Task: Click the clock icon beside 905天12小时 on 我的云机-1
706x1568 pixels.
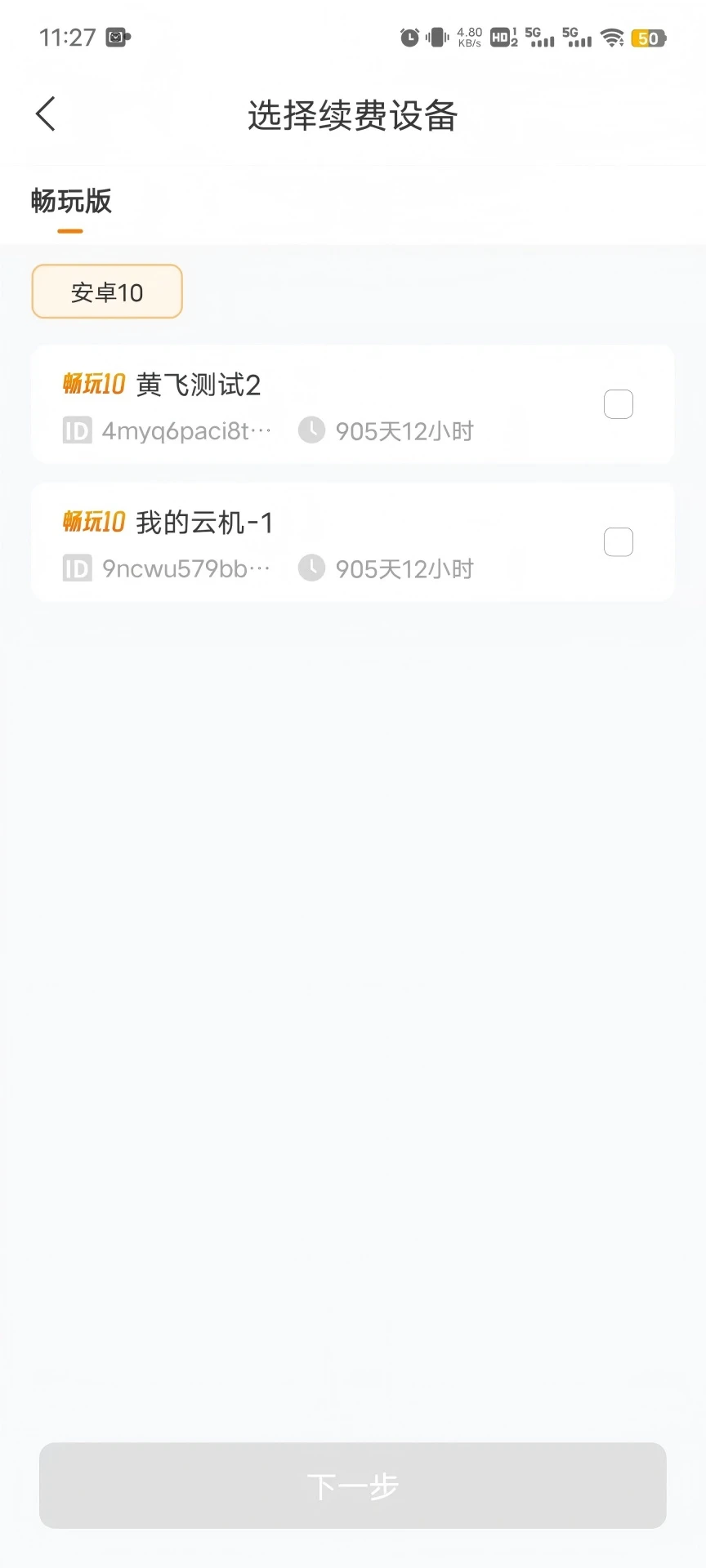Action: (311, 568)
